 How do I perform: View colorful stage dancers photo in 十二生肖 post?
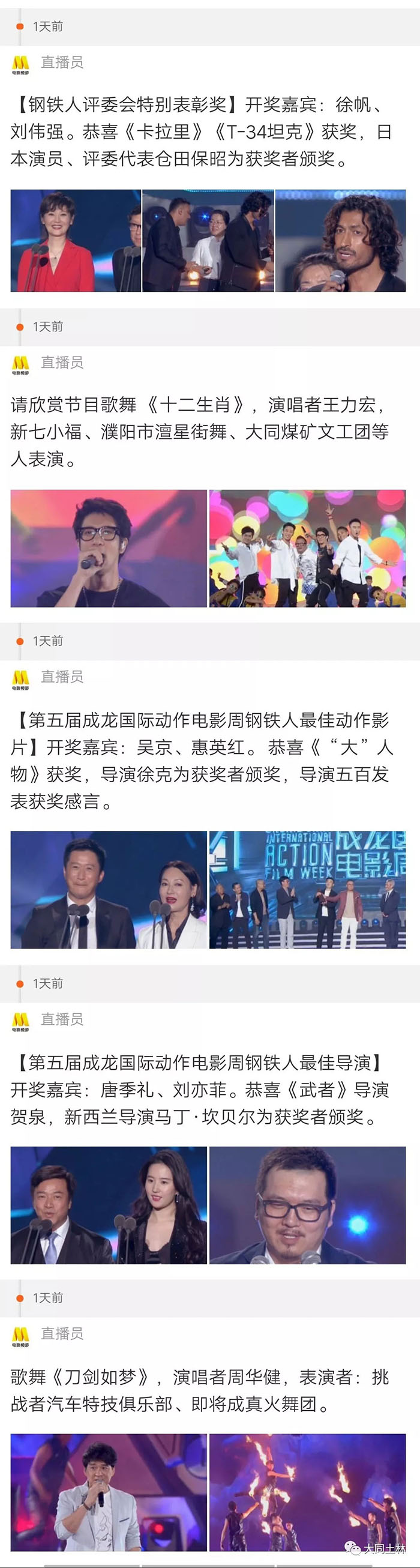(307, 549)
